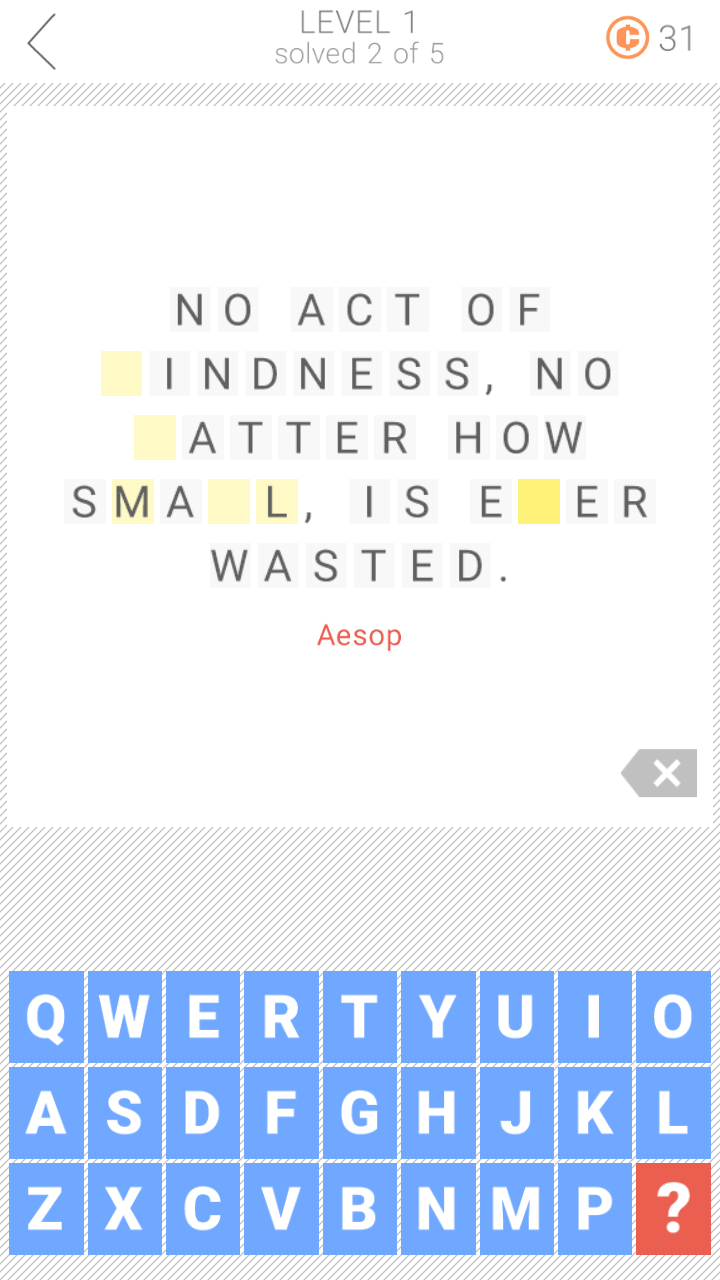Go back using the arrow at top left
The image size is (720, 1280).
[38, 42]
